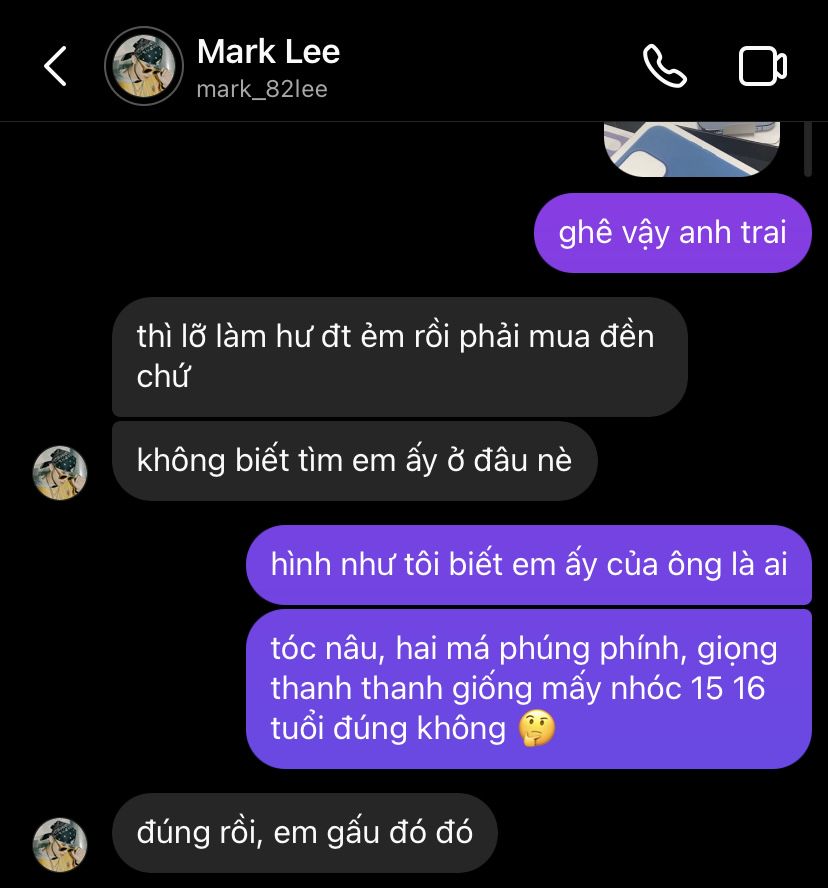Open the shared photo at the top
Viewport: 828px width, 888px height.
[692, 148]
